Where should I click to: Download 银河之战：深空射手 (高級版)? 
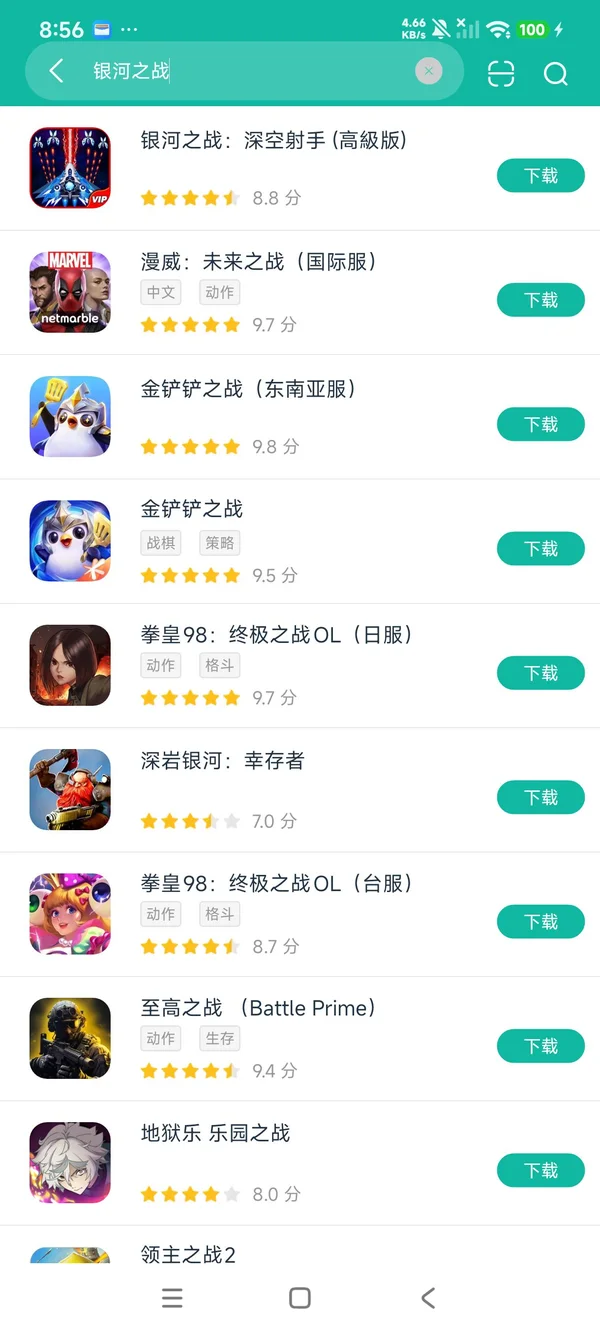tap(540, 176)
